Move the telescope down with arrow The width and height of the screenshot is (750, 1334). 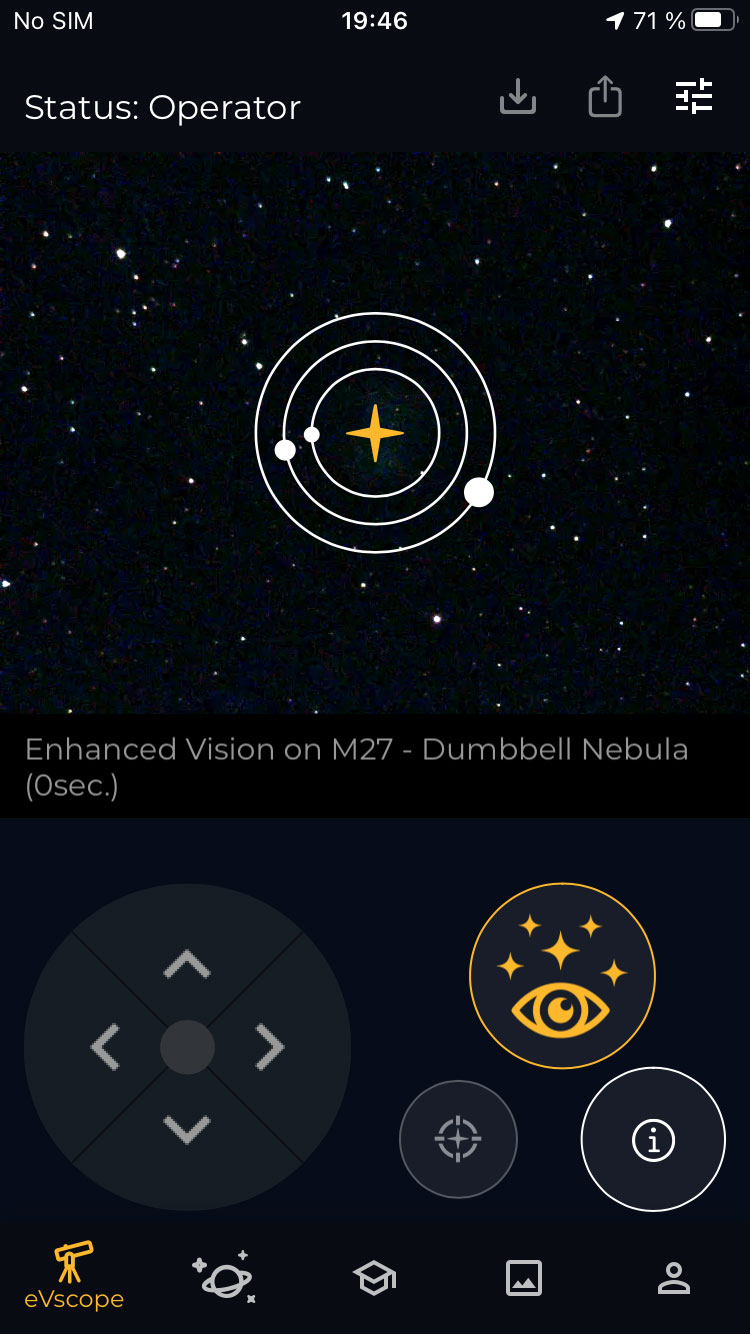187,1130
